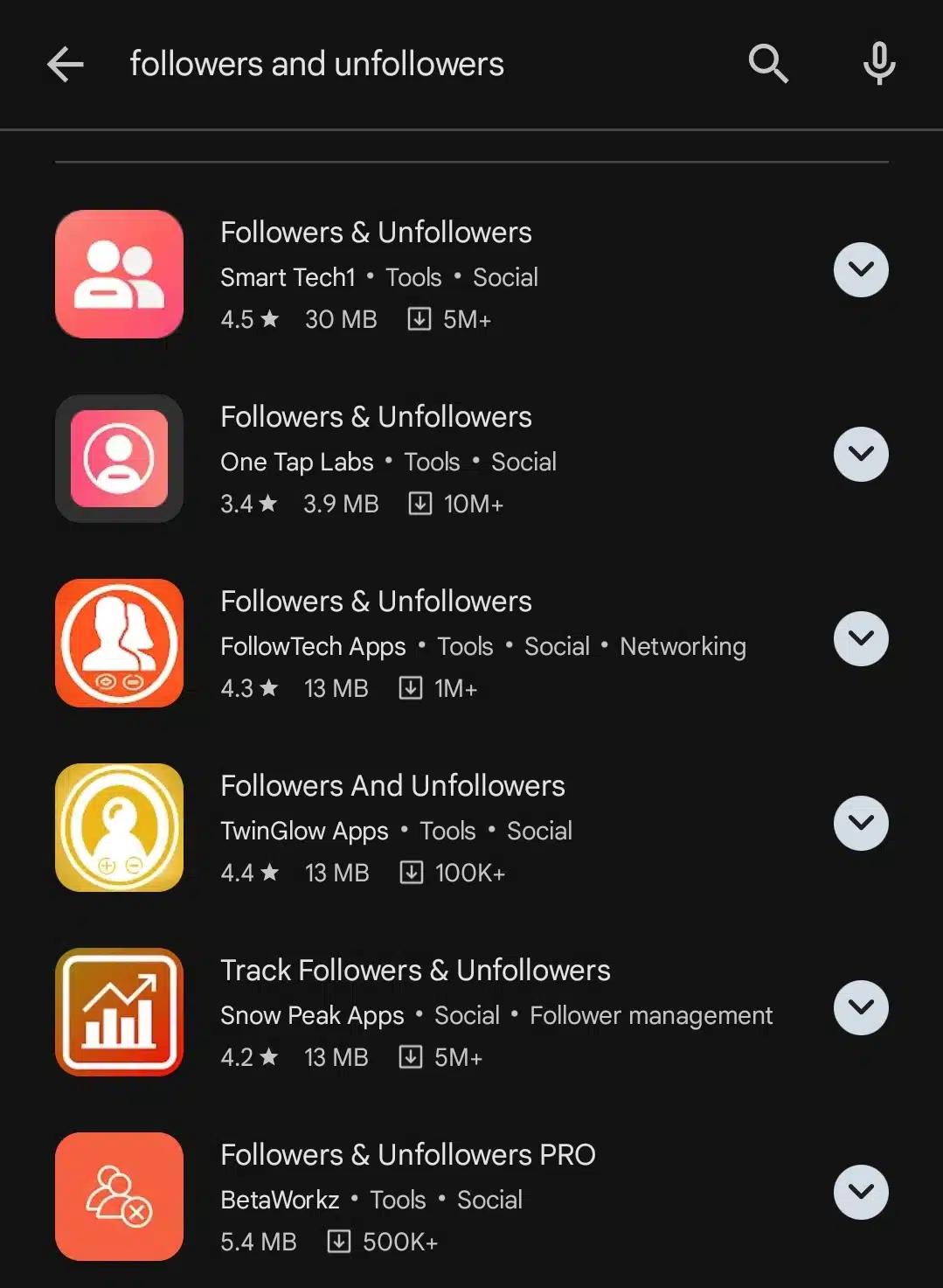Expand details for FollowTech Apps app
Screen dimensions: 943x1288
861,638
